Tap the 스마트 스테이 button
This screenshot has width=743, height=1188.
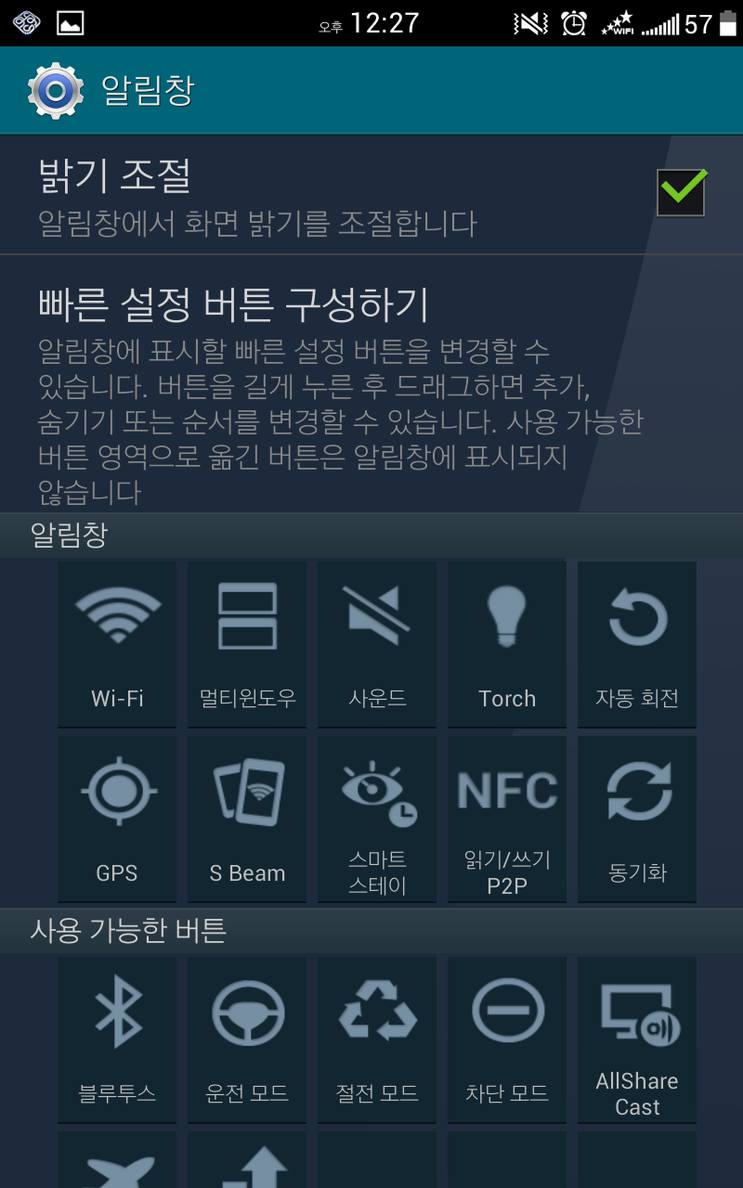tap(377, 818)
